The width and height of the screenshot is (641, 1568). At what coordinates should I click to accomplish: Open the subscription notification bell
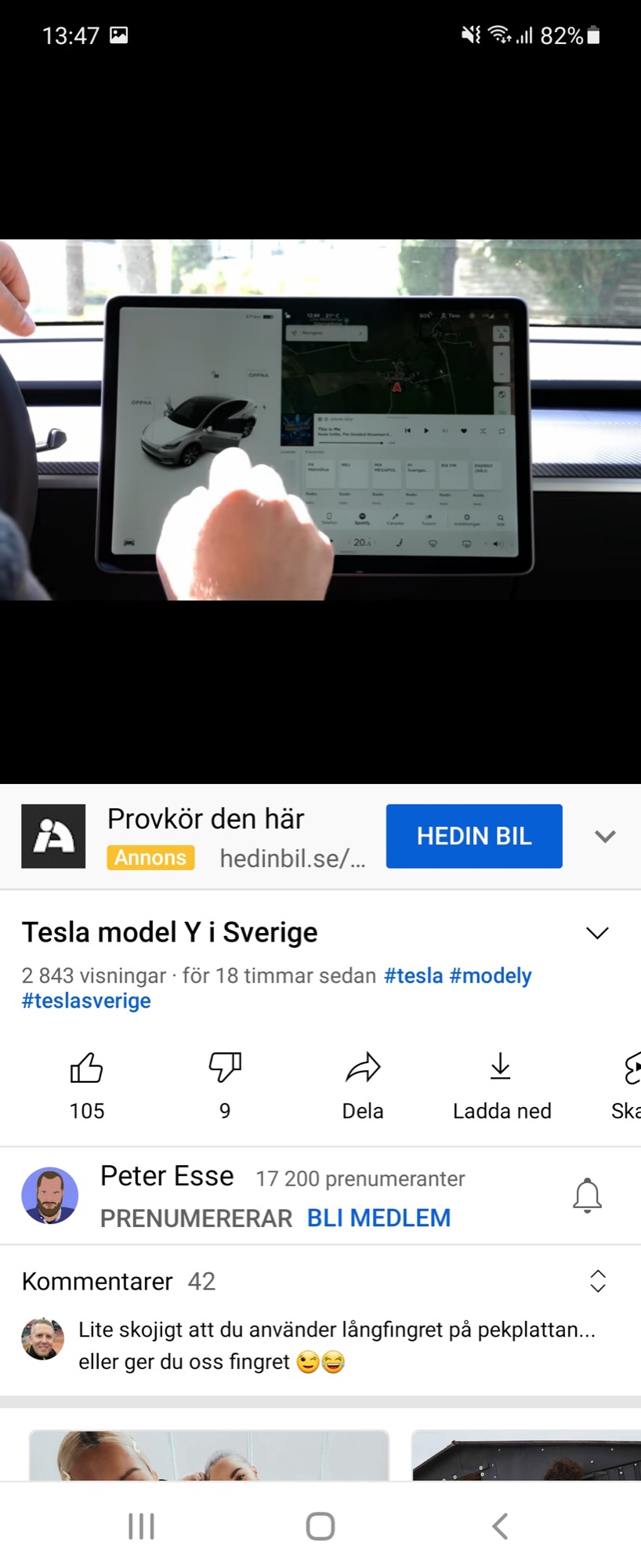click(x=587, y=1196)
